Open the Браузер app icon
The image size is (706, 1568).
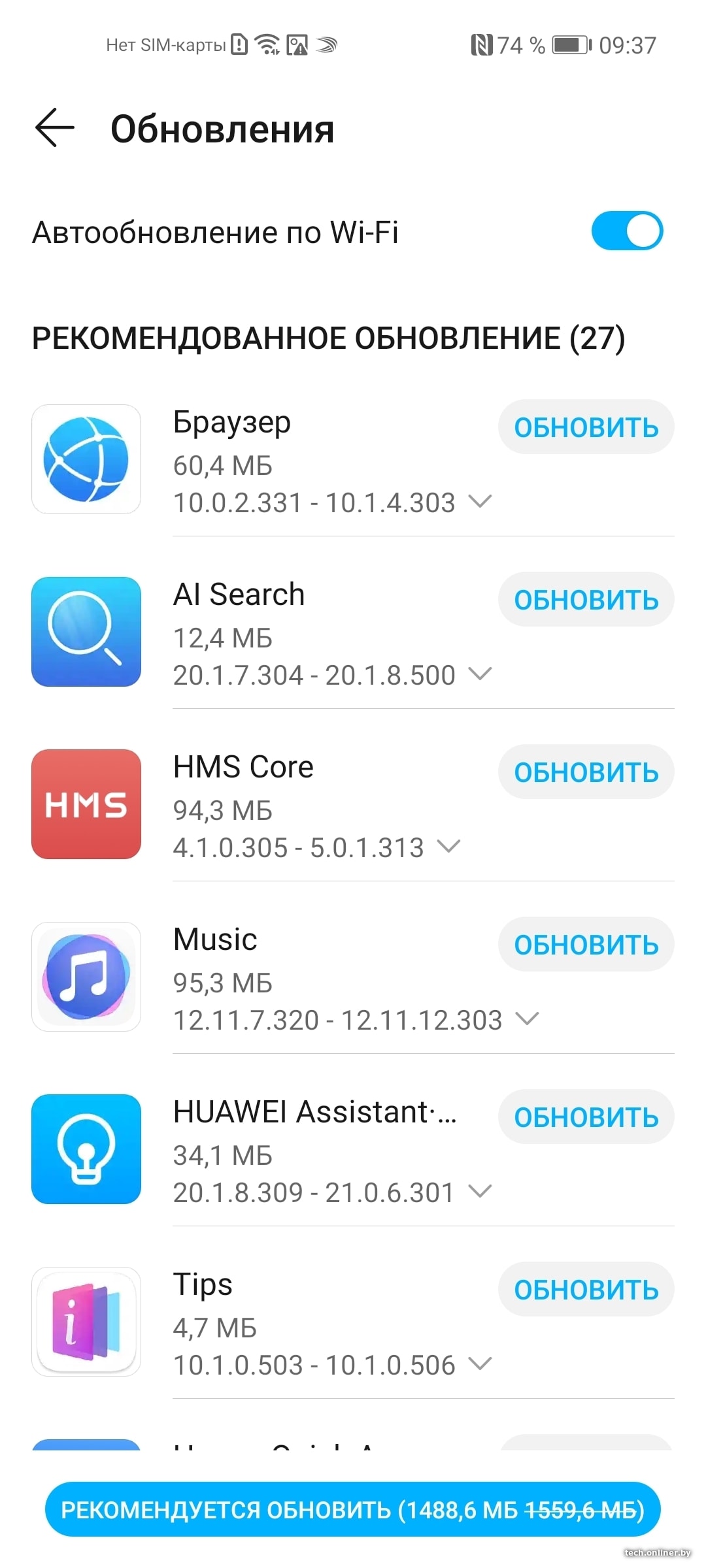pos(86,459)
